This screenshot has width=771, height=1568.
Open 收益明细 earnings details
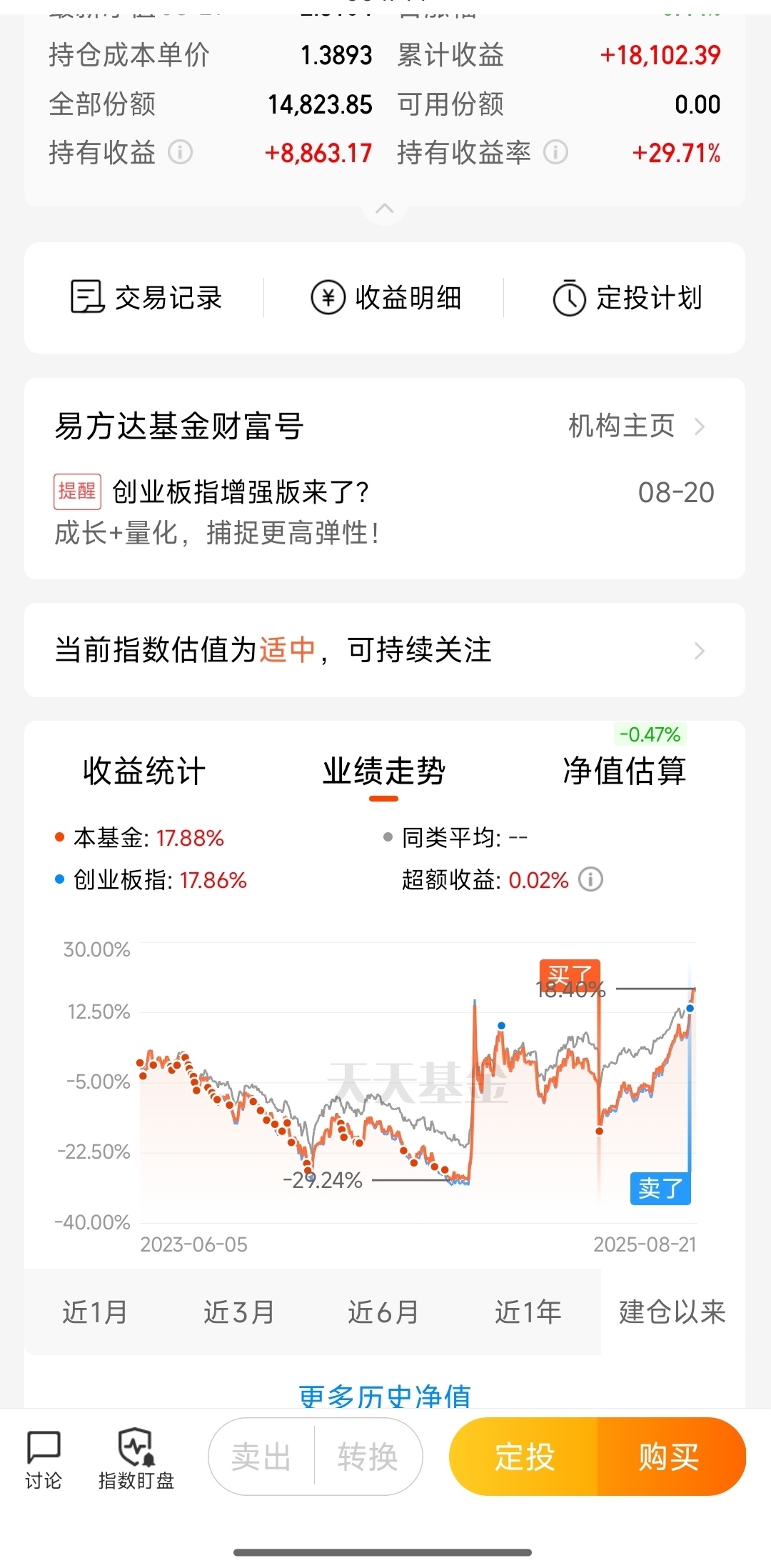(x=386, y=298)
